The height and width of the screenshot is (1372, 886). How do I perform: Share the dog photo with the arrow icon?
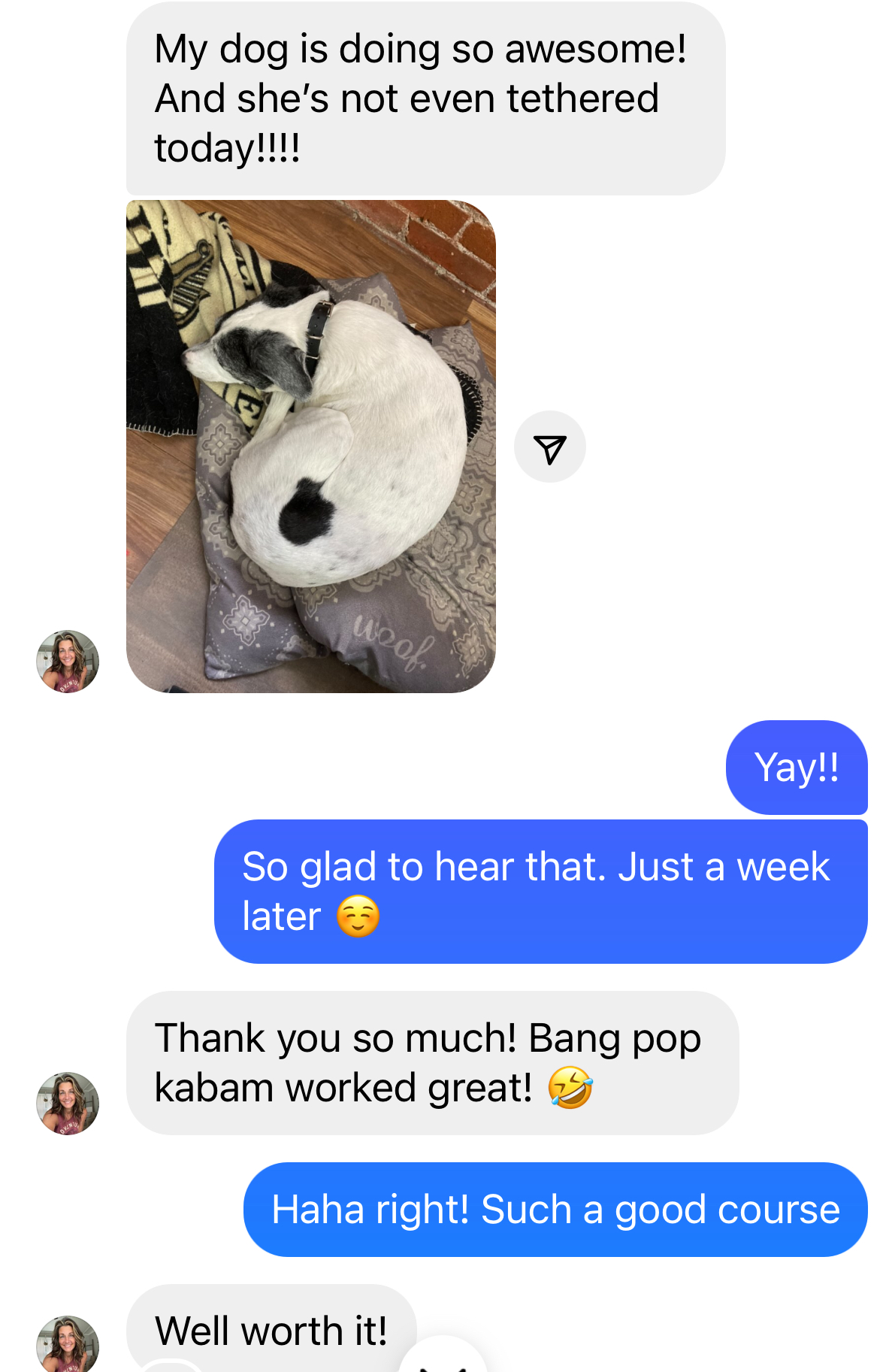click(x=549, y=447)
